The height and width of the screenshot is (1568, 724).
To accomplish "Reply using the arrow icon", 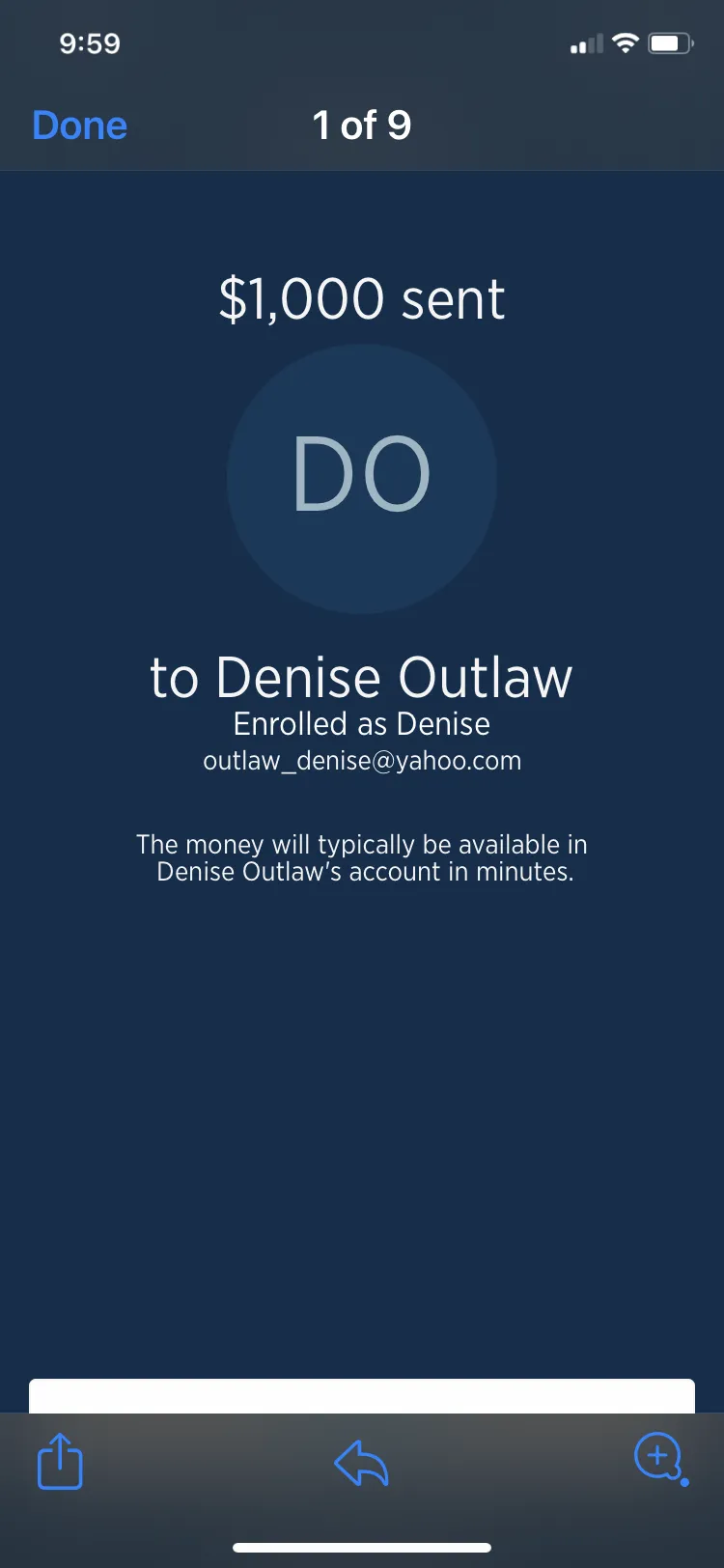I will [x=361, y=1464].
